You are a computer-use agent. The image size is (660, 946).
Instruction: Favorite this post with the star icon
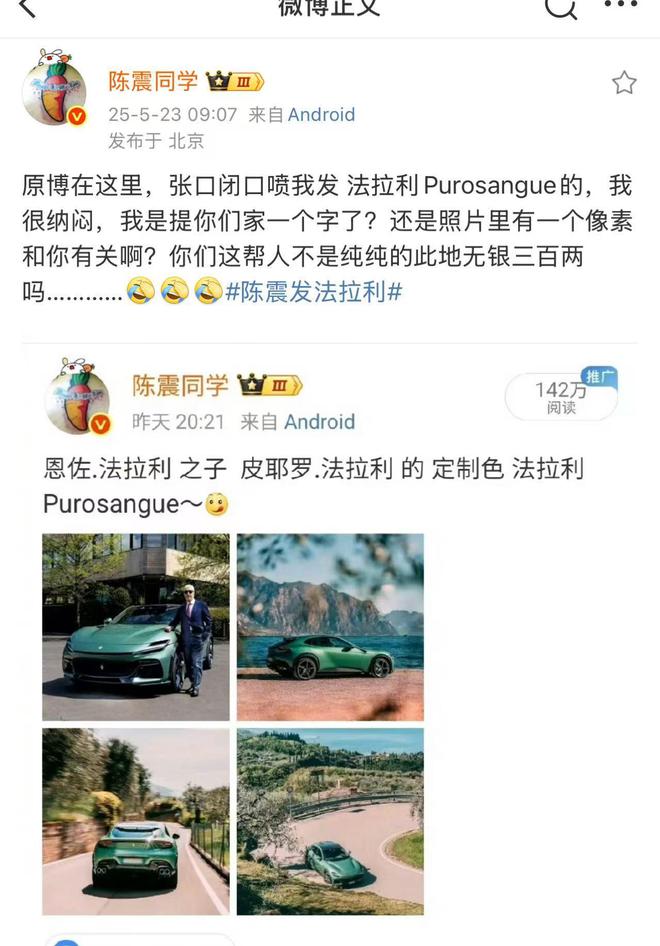(624, 83)
